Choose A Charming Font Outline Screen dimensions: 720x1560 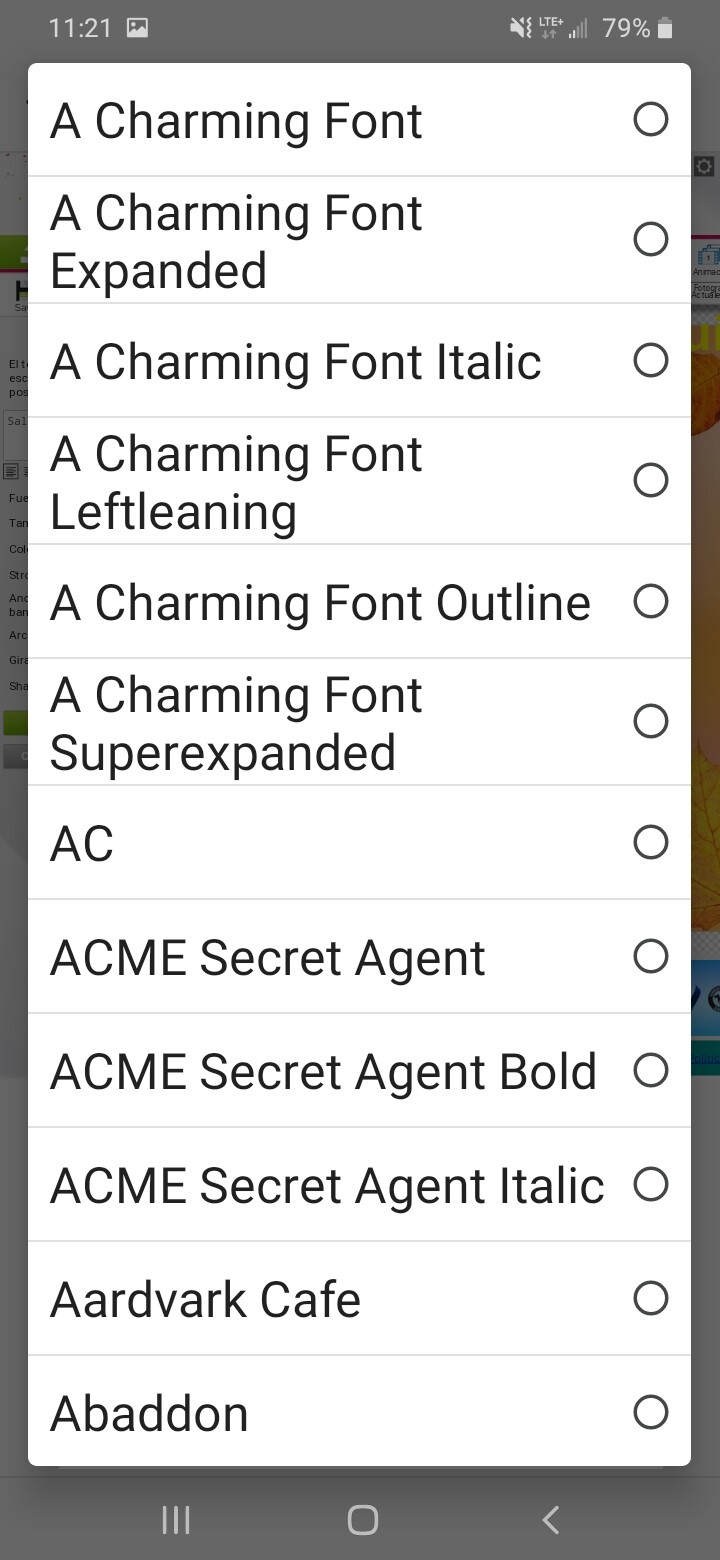coord(358,602)
